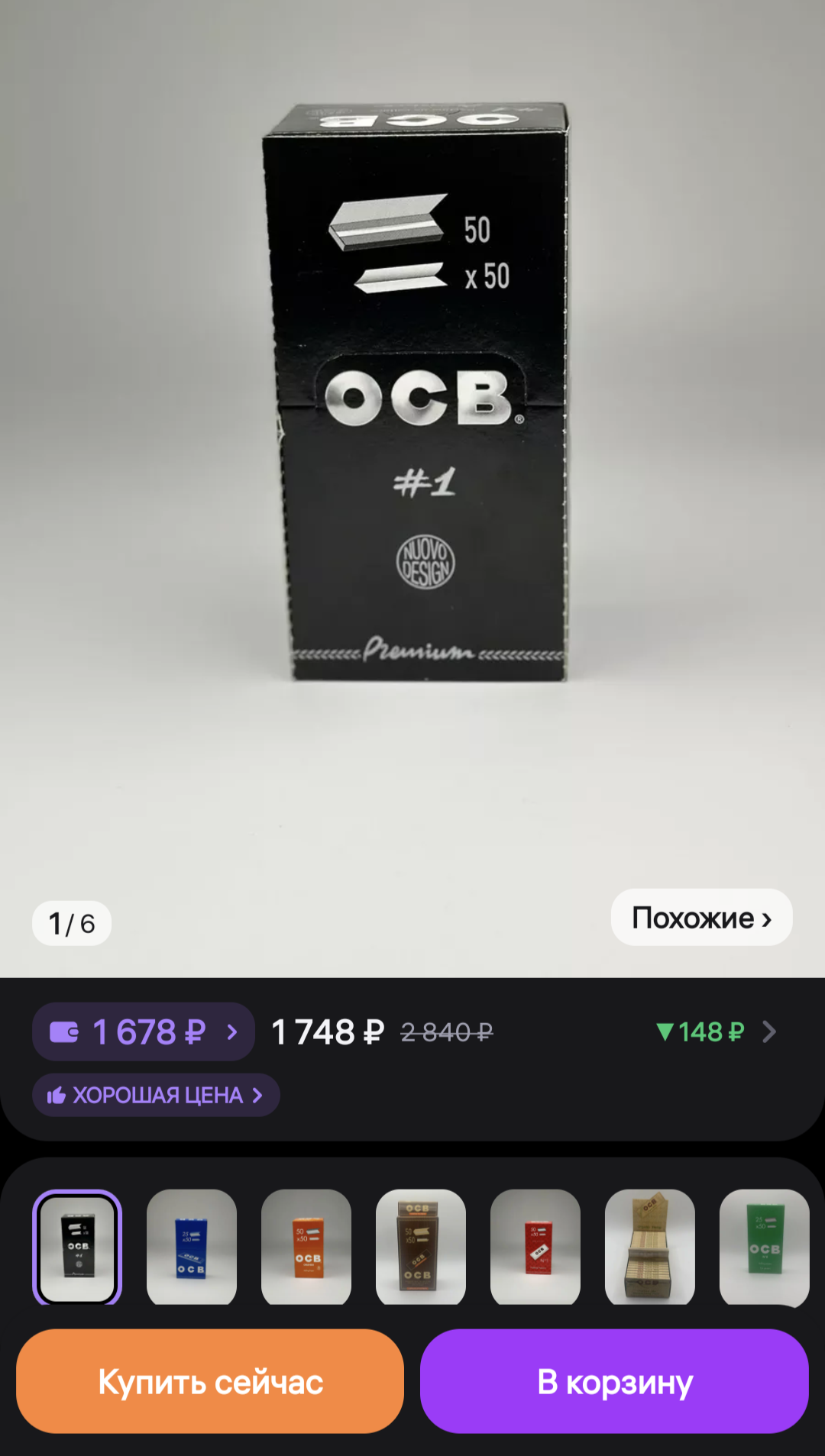Open wallet price 1 678 ₽ details
Viewport: 825px width, 1456px height.
(144, 1031)
